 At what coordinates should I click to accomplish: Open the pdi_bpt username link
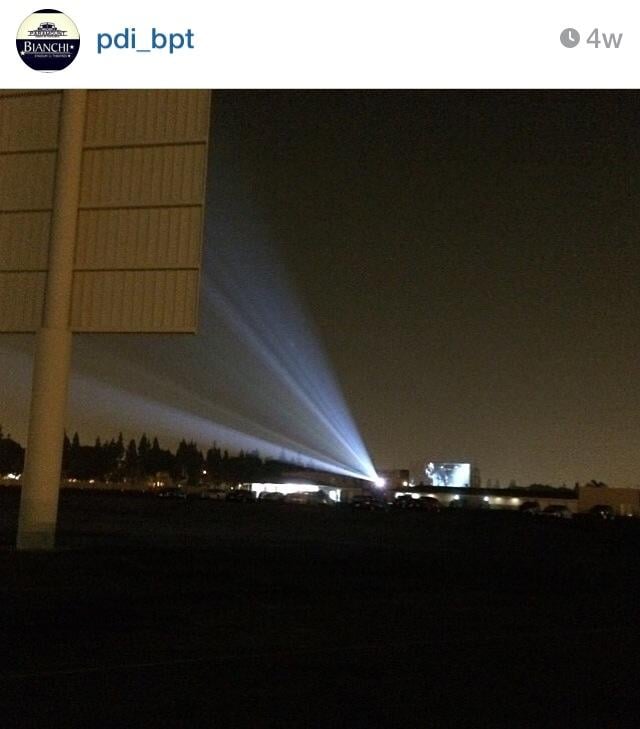[145, 40]
